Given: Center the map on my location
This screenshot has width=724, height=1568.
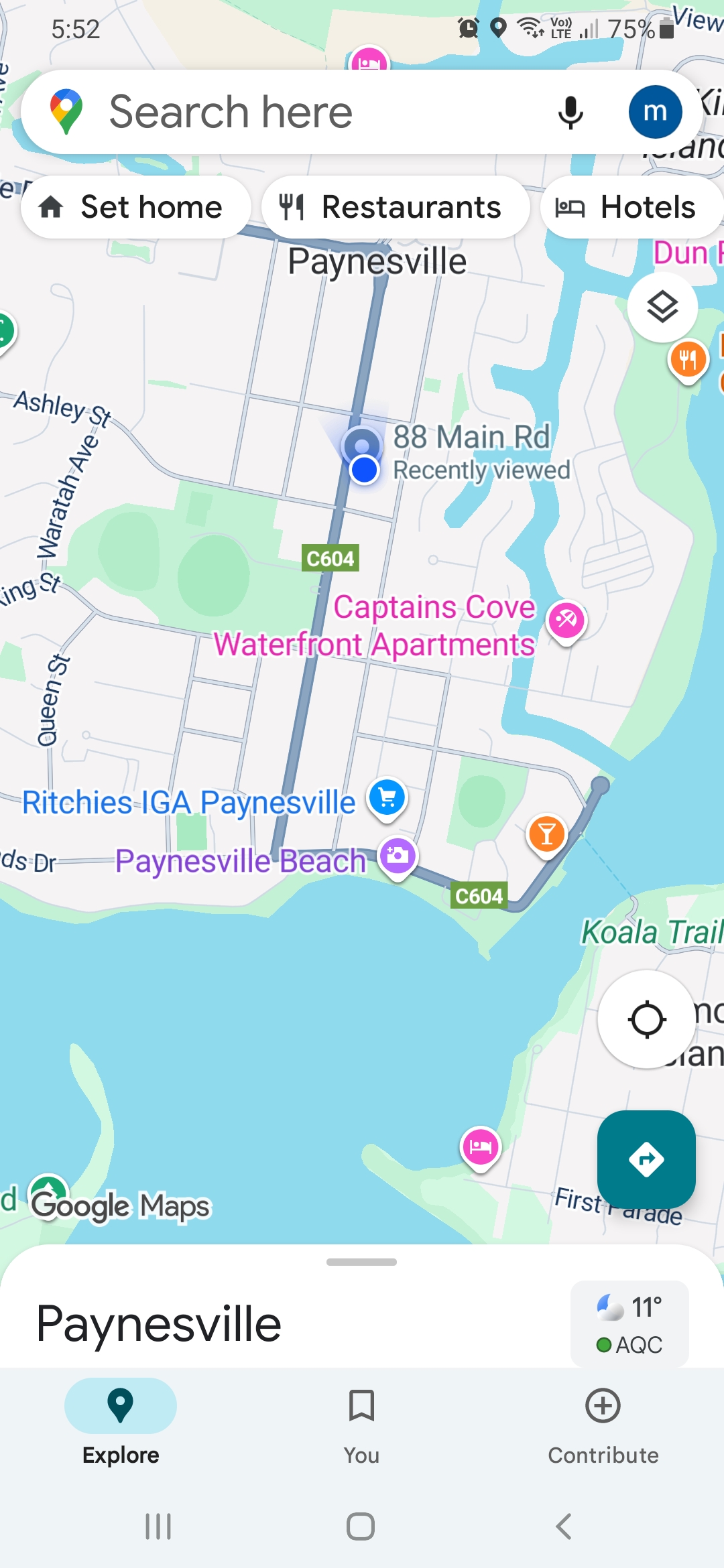Looking at the screenshot, I should coord(646,1019).
